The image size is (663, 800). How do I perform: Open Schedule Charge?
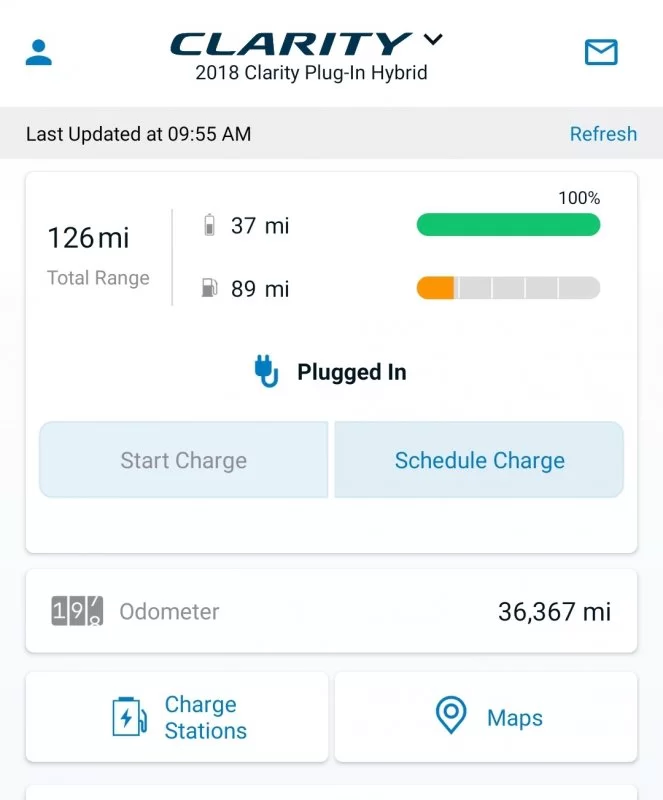(x=479, y=460)
